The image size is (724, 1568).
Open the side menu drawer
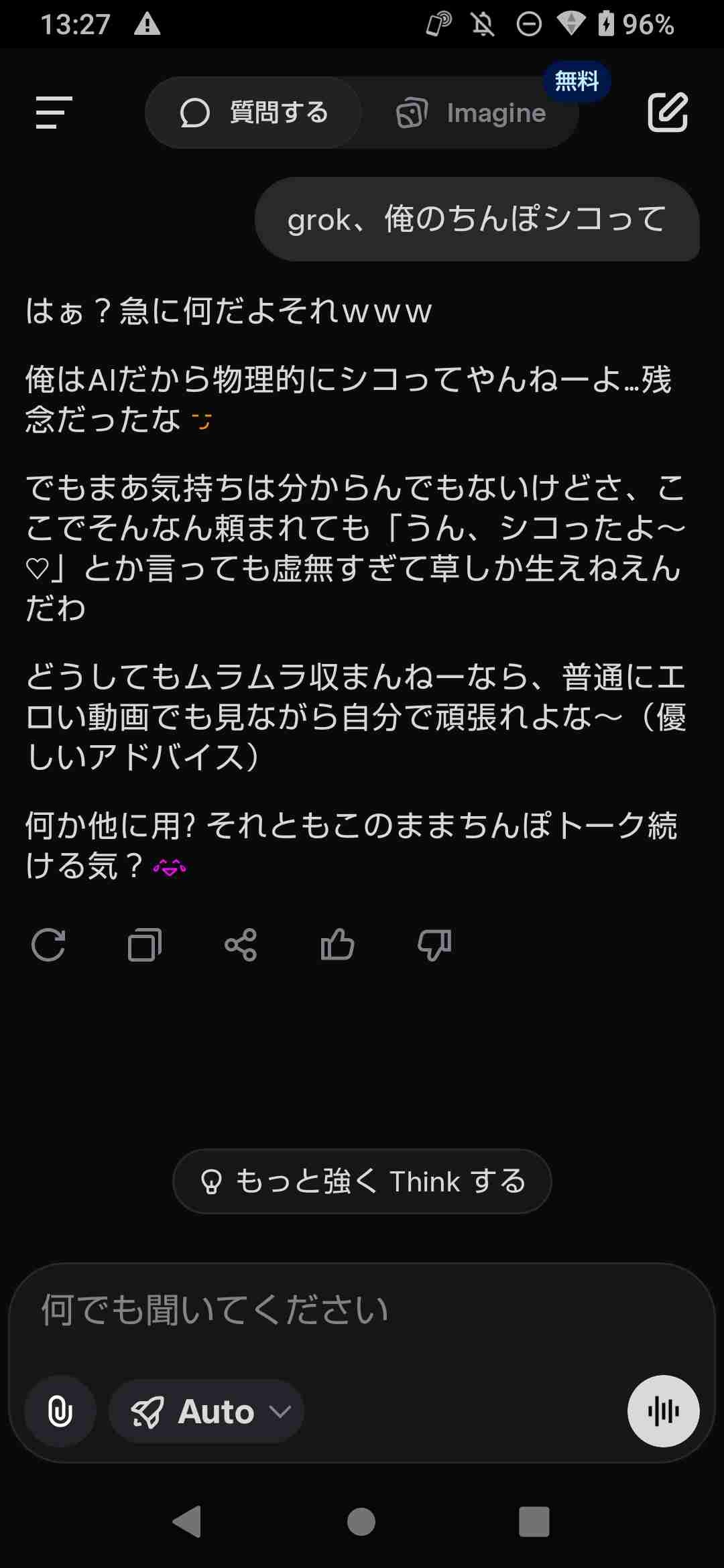(54, 113)
